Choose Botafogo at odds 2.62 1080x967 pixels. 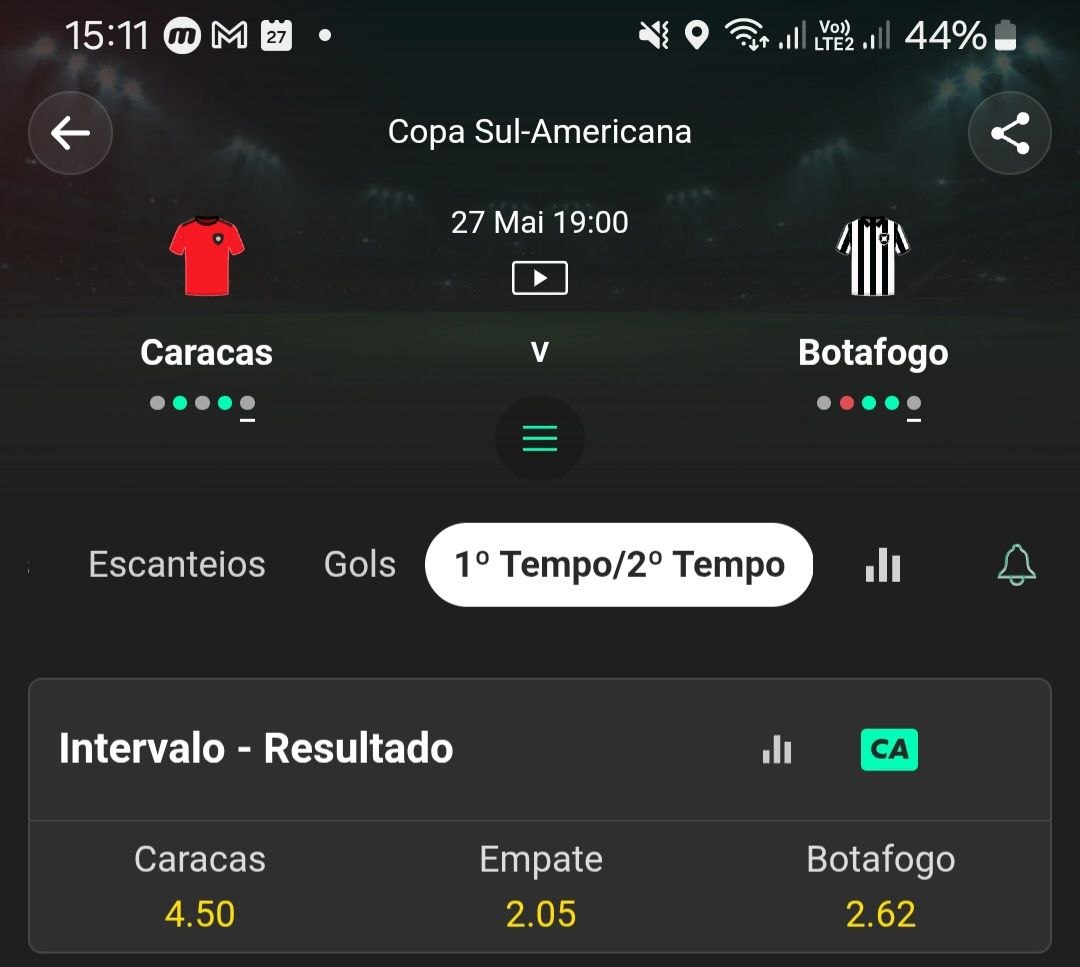(x=881, y=886)
